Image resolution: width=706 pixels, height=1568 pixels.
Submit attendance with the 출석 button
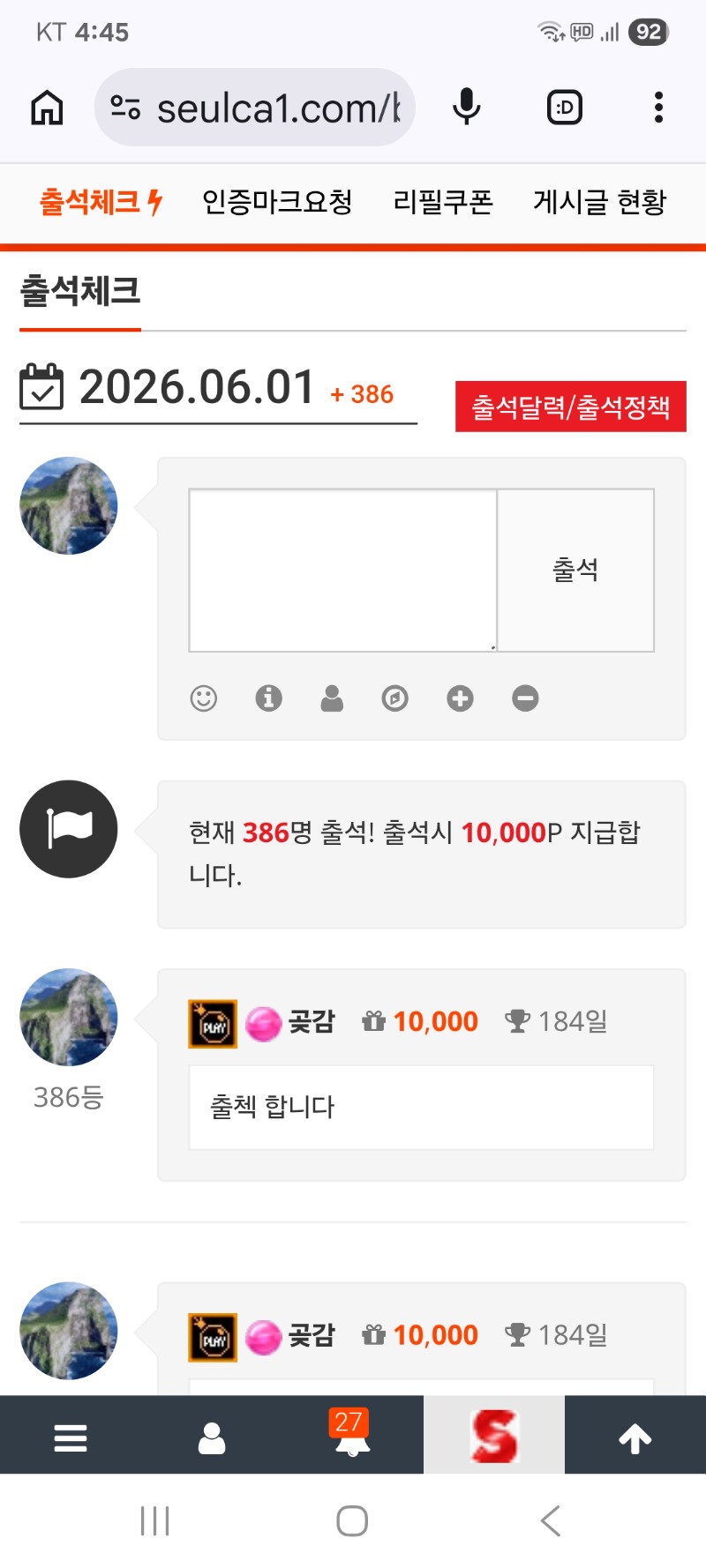click(x=575, y=571)
